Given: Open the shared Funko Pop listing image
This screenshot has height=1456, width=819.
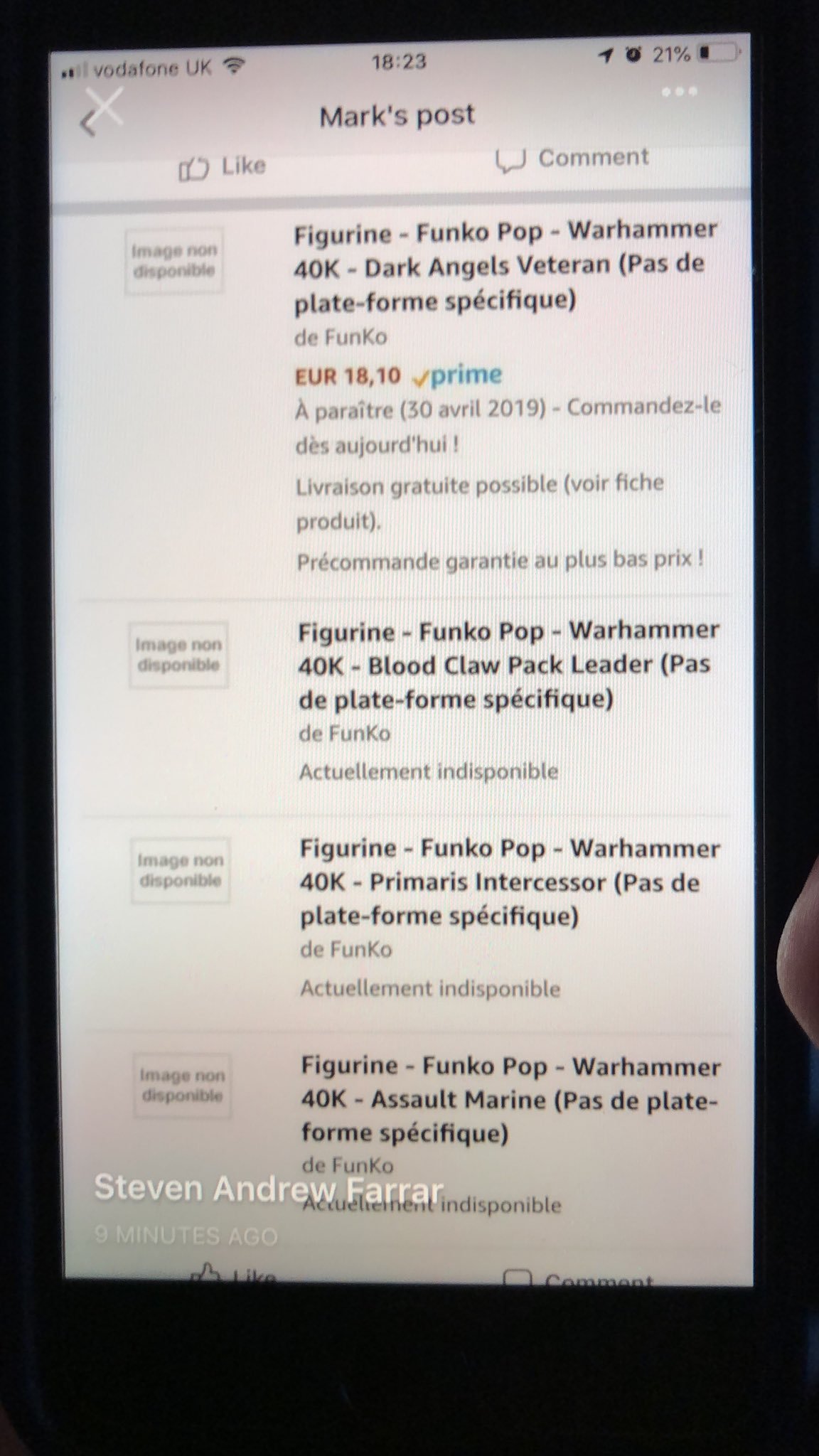Looking at the screenshot, I should click(402, 739).
